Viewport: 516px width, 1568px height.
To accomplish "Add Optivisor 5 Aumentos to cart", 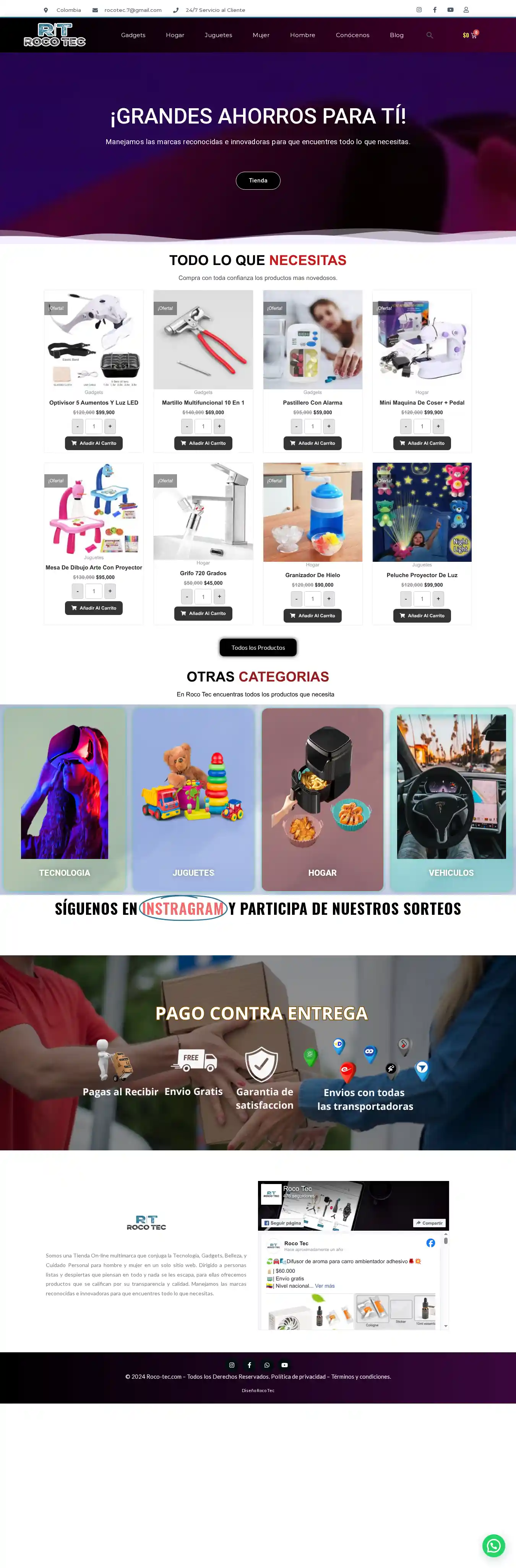I will point(94,443).
